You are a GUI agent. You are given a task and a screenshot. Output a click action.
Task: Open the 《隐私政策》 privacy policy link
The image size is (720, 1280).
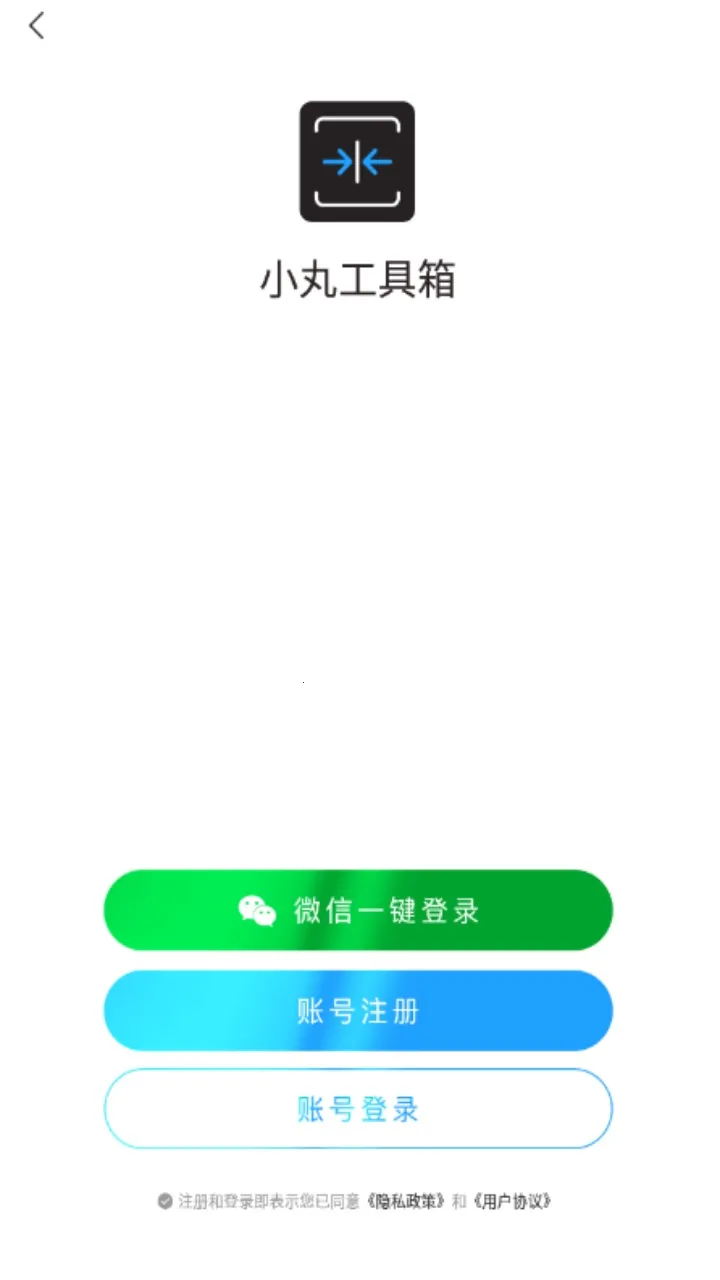pyautogui.click(x=406, y=1201)
